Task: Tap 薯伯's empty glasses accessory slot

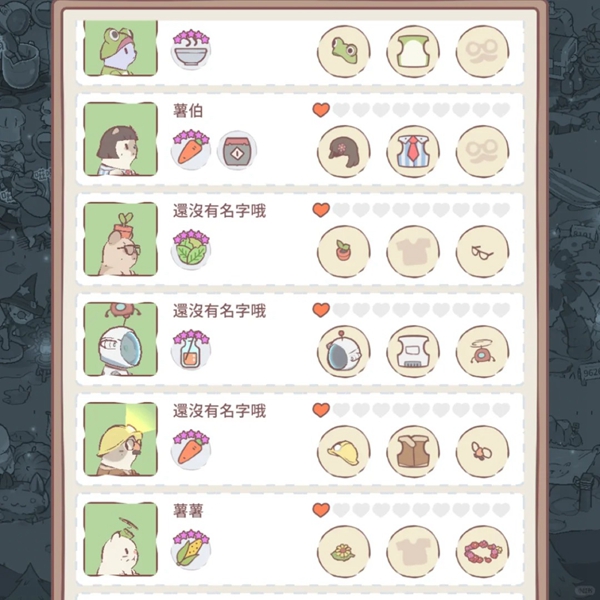Action: pos(482,152)
